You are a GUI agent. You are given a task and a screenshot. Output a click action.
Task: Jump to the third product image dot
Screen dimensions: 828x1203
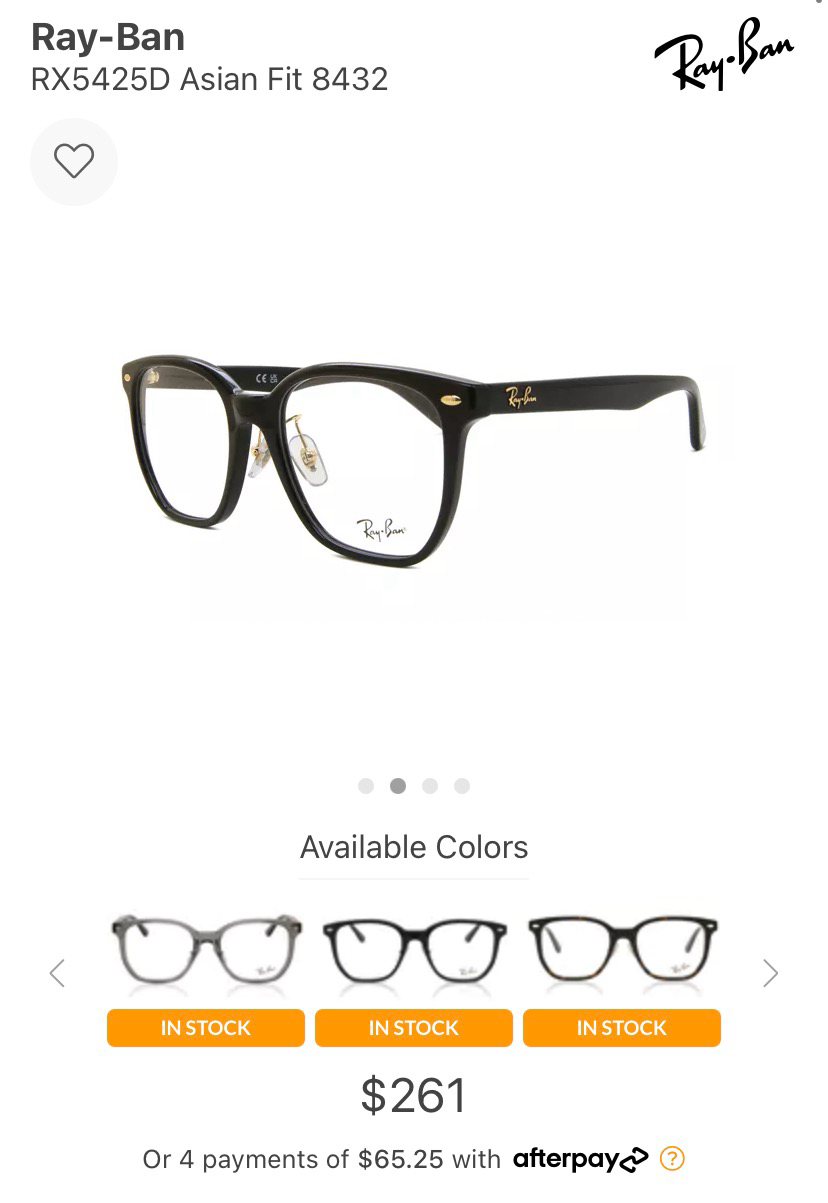coord(430,786)
